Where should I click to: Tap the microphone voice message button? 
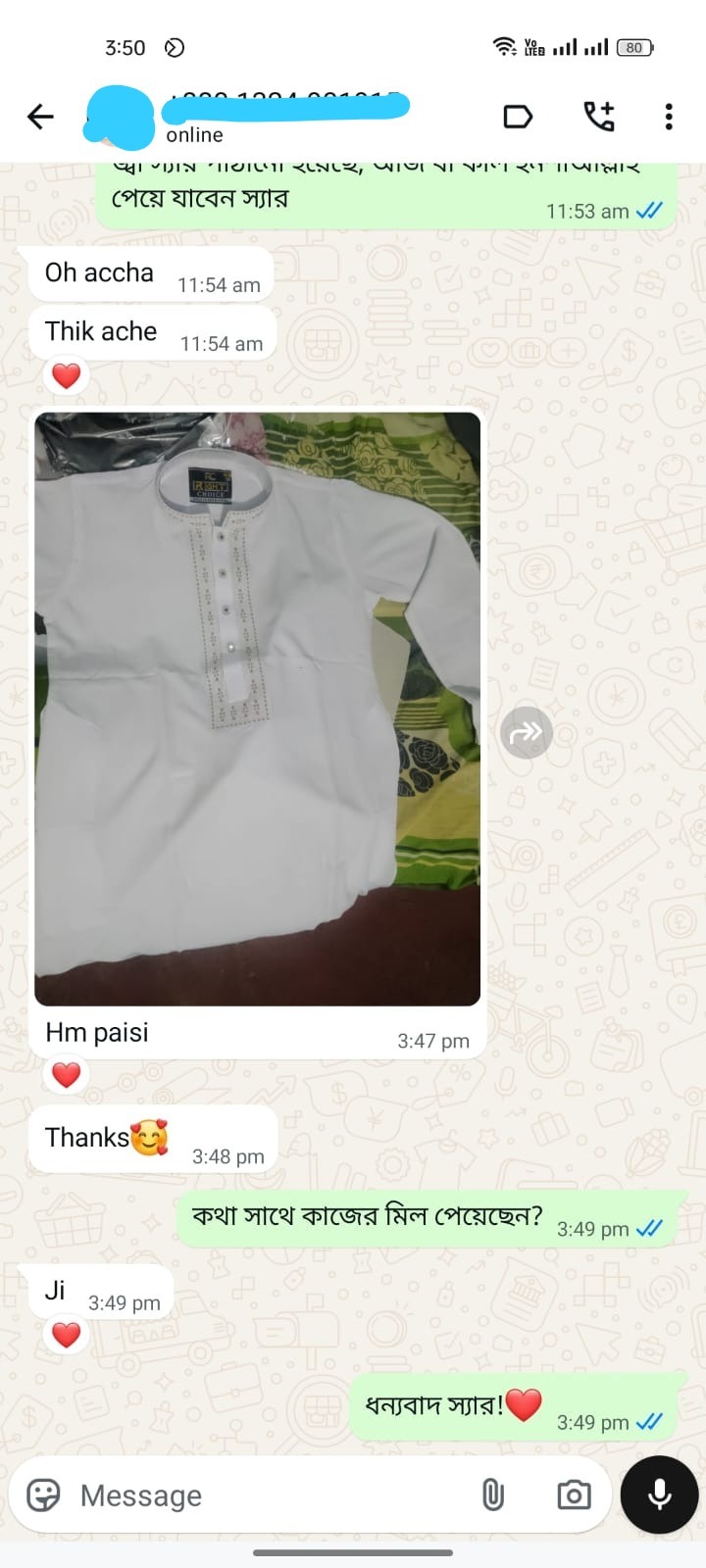660,1495
